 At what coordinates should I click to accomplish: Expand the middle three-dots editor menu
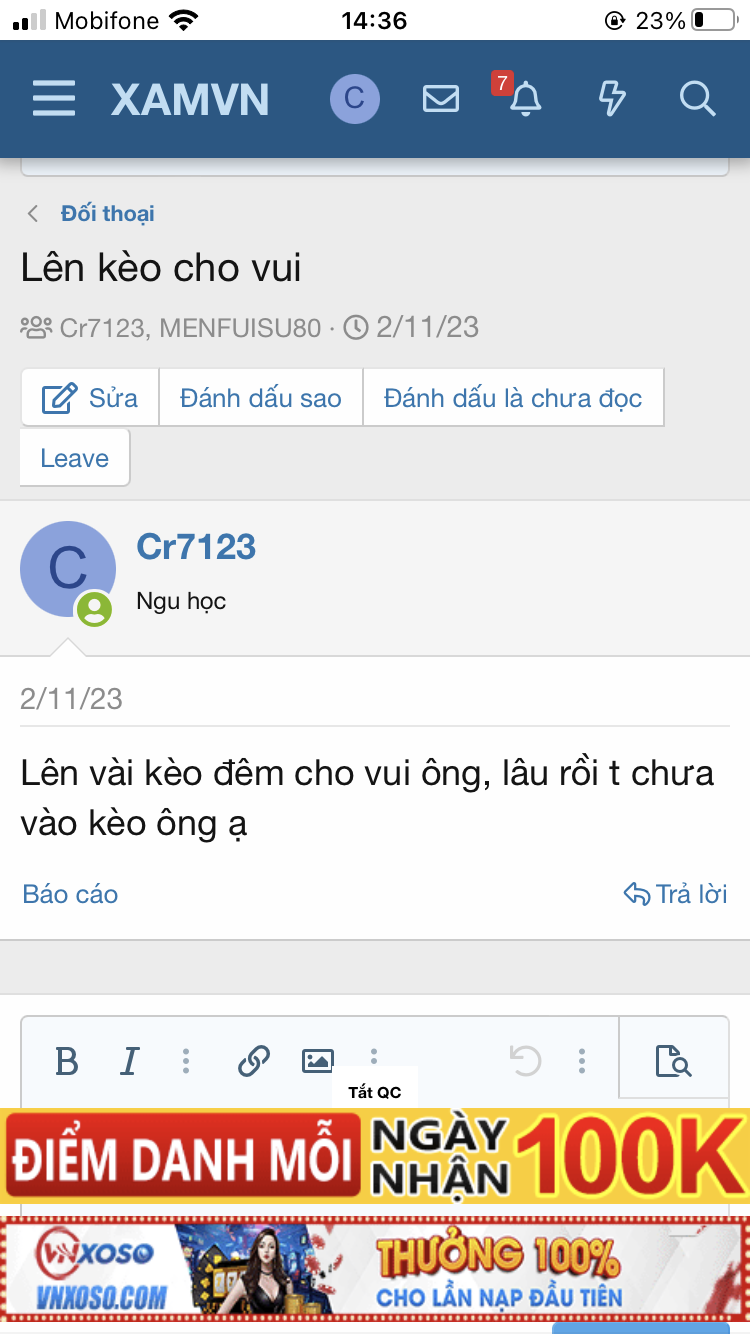pos(374,1058)
